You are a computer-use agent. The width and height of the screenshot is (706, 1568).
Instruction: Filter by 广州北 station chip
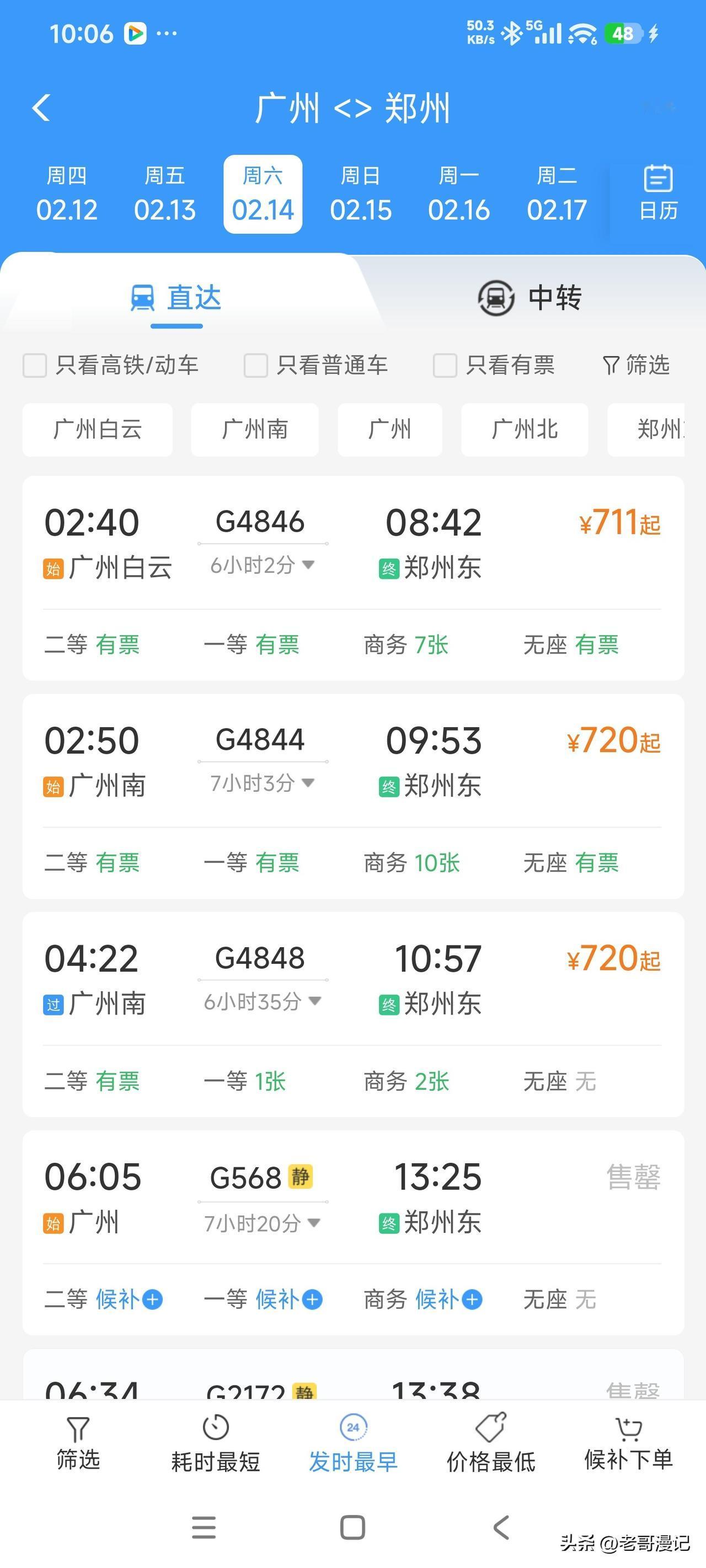(525, 429)
